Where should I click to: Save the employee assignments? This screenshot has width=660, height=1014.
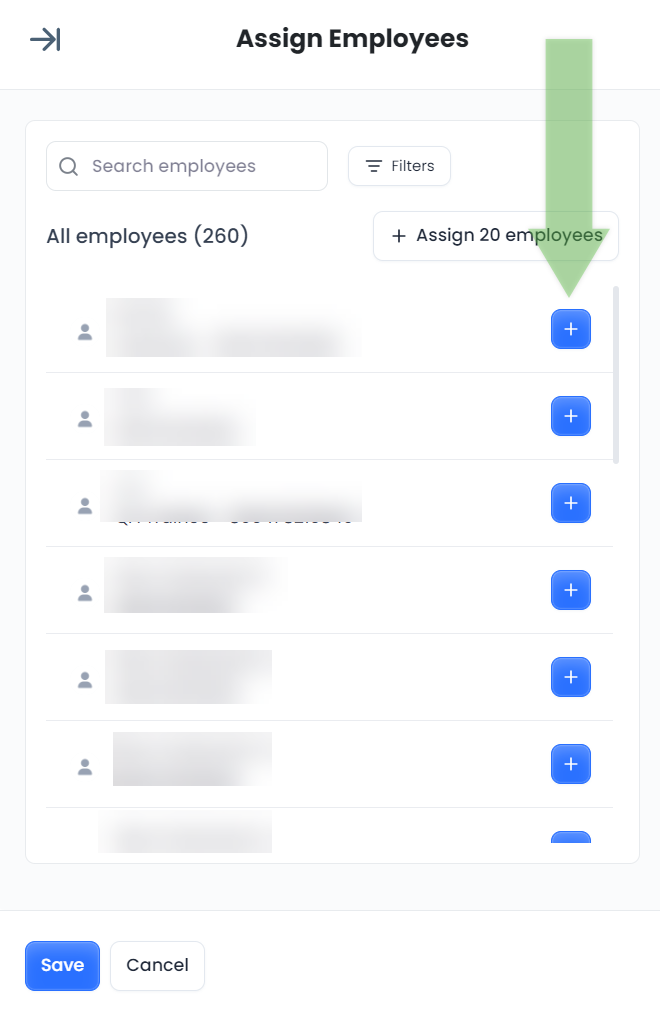(x=62, y=965)
